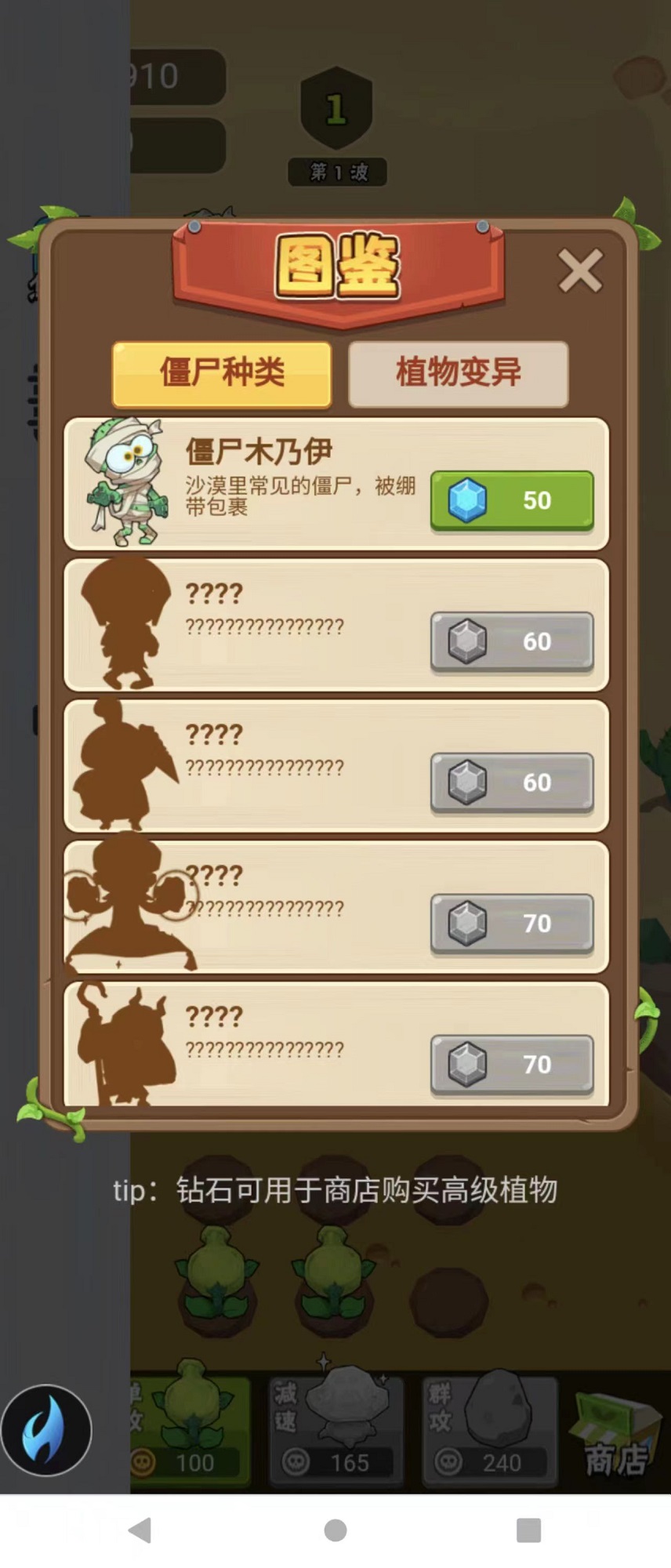Select the 僵尸种类 tab
Image resolution: width=671 pixels, height=1568 pixels.
click(x=222, y=373)
